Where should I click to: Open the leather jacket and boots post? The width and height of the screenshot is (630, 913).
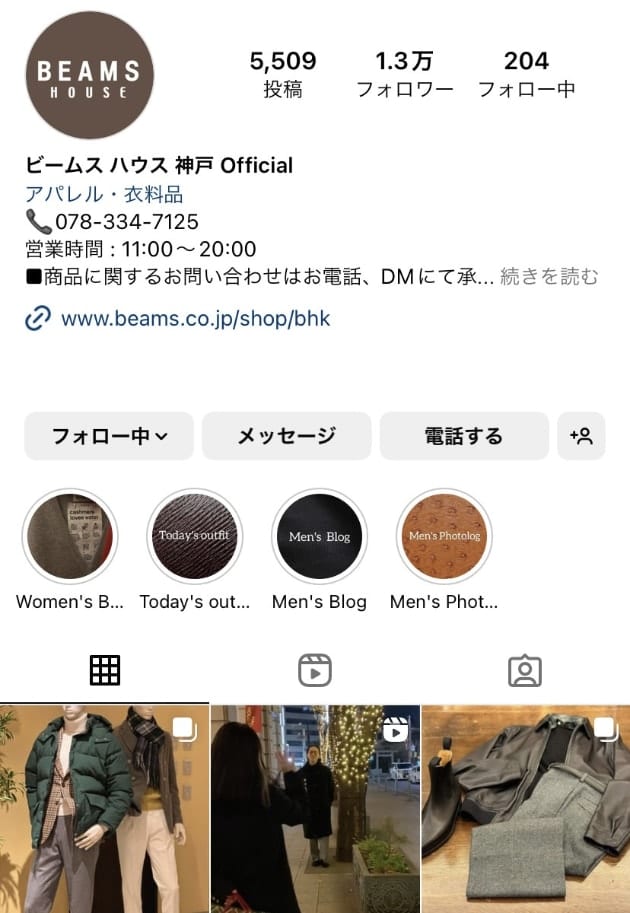click(x=526, y=810)
